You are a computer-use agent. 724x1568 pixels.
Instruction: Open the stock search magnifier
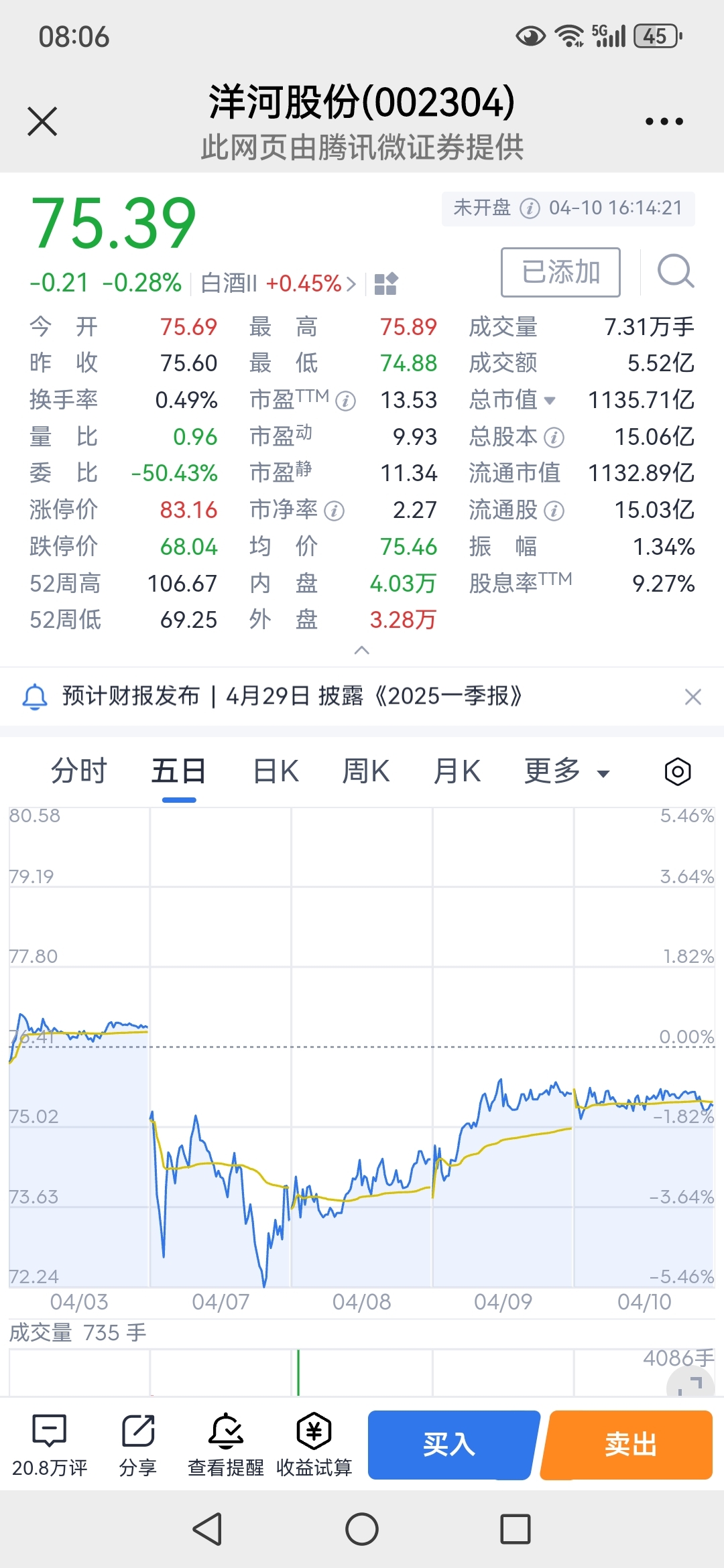coord(675,271)
